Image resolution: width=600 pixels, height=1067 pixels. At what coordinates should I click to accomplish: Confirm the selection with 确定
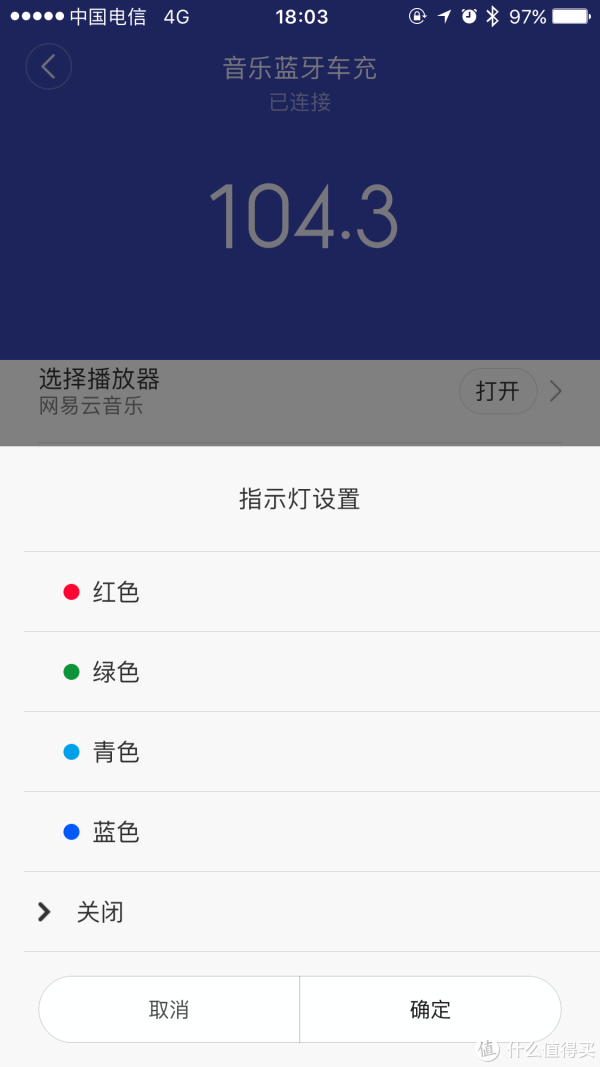(430, 1010)
